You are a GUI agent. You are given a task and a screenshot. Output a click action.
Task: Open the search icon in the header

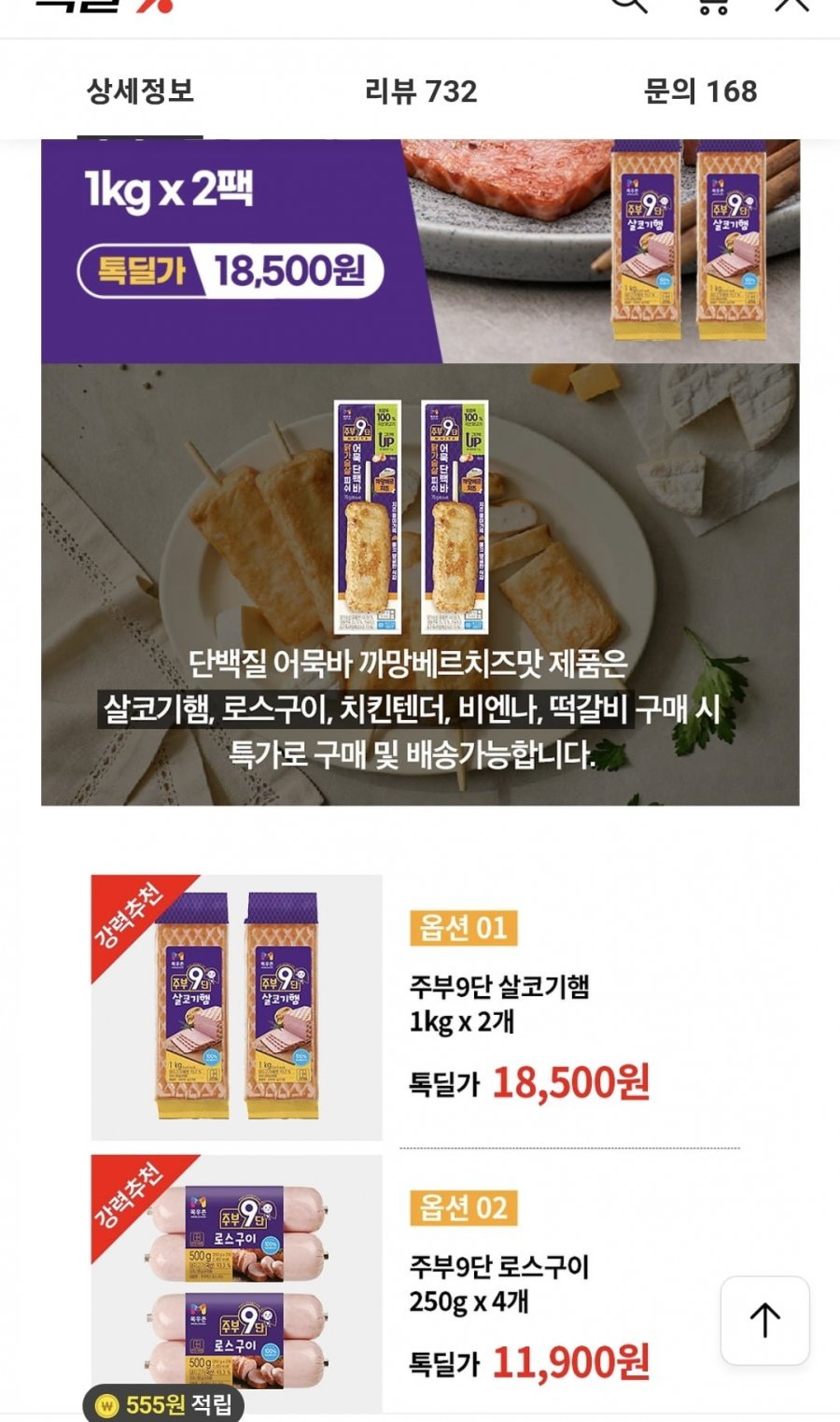pyautogui.click(x=628, y=4)
